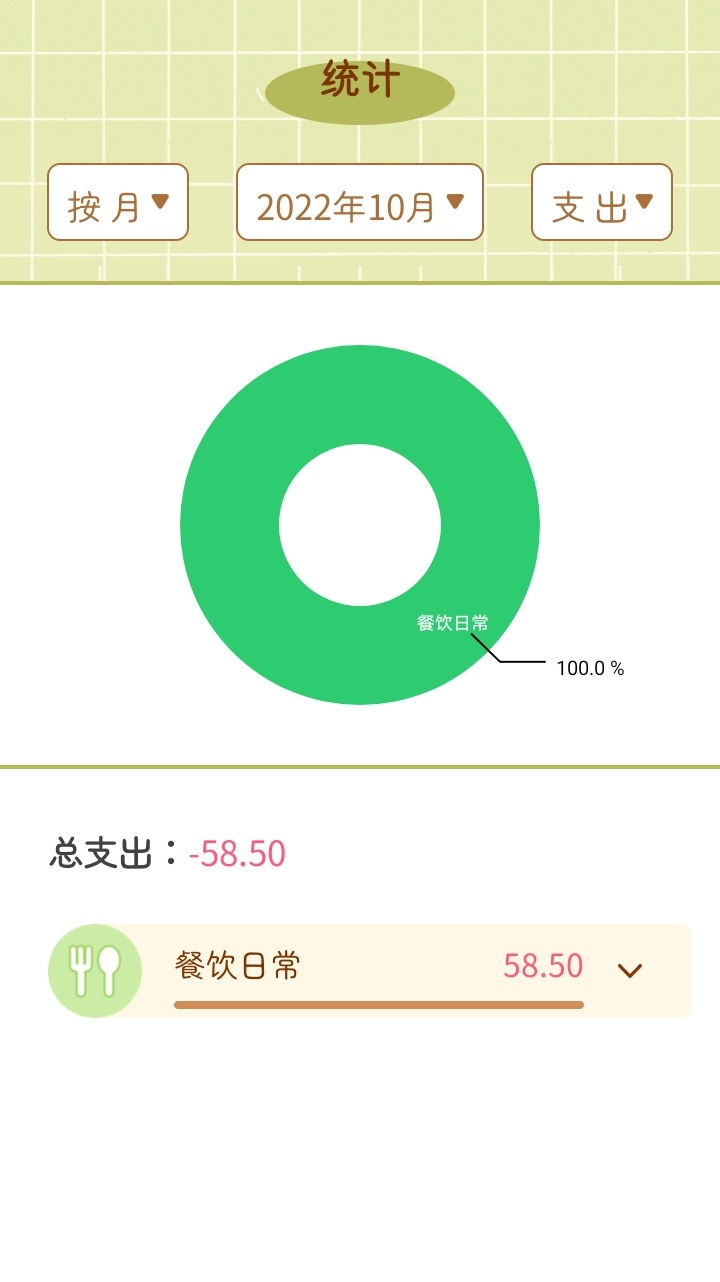Open the 2022年10月 date picker
The image size is (720, 1282).
360,203
